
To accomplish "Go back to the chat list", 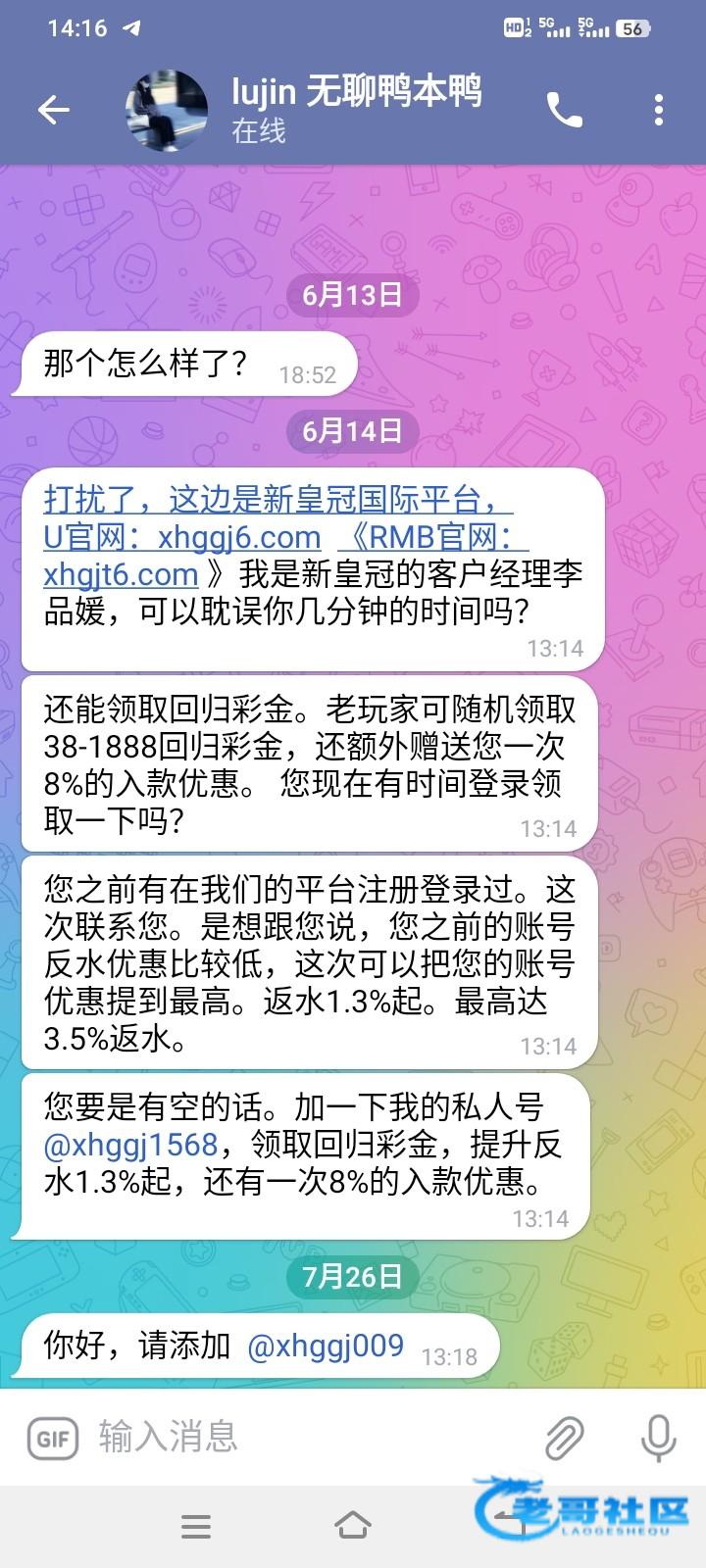I will pos(54,110).
